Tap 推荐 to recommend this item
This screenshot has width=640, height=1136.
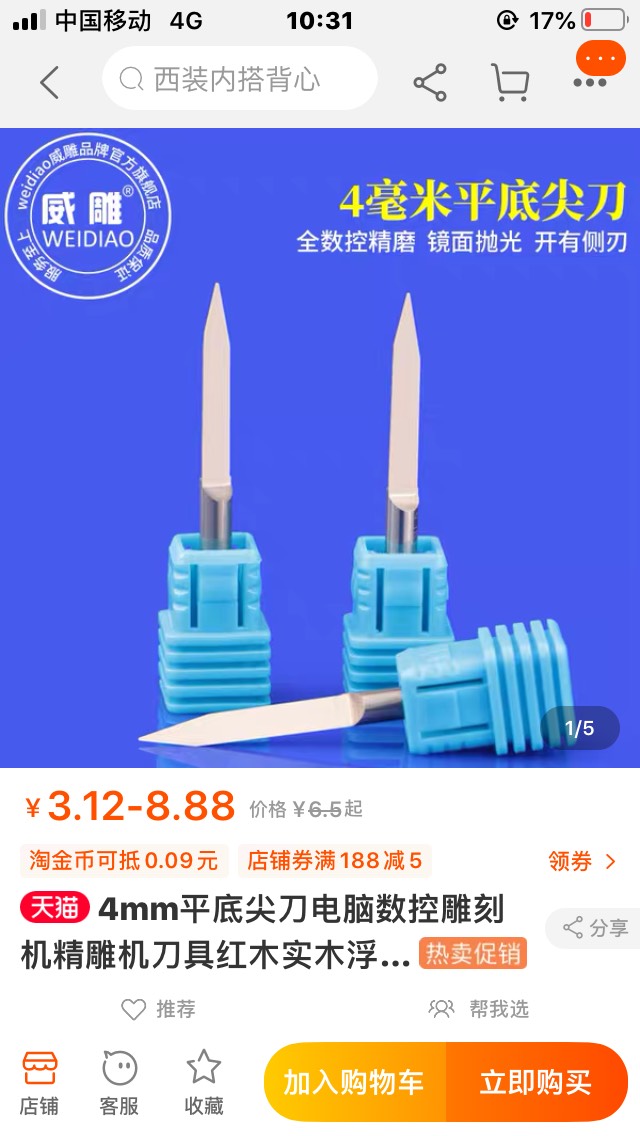click(160, 1009)
